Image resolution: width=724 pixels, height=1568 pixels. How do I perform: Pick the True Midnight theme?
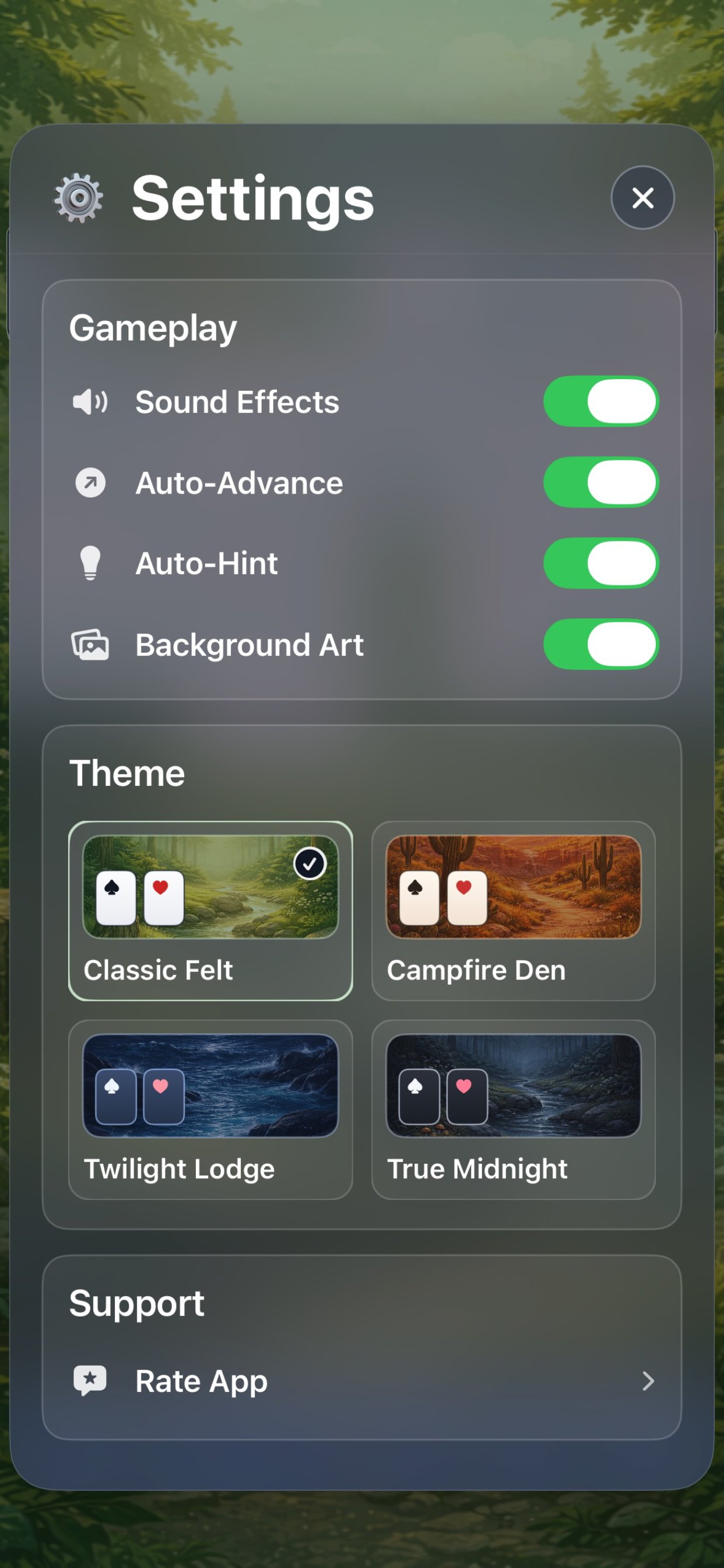click(513, 1109)
